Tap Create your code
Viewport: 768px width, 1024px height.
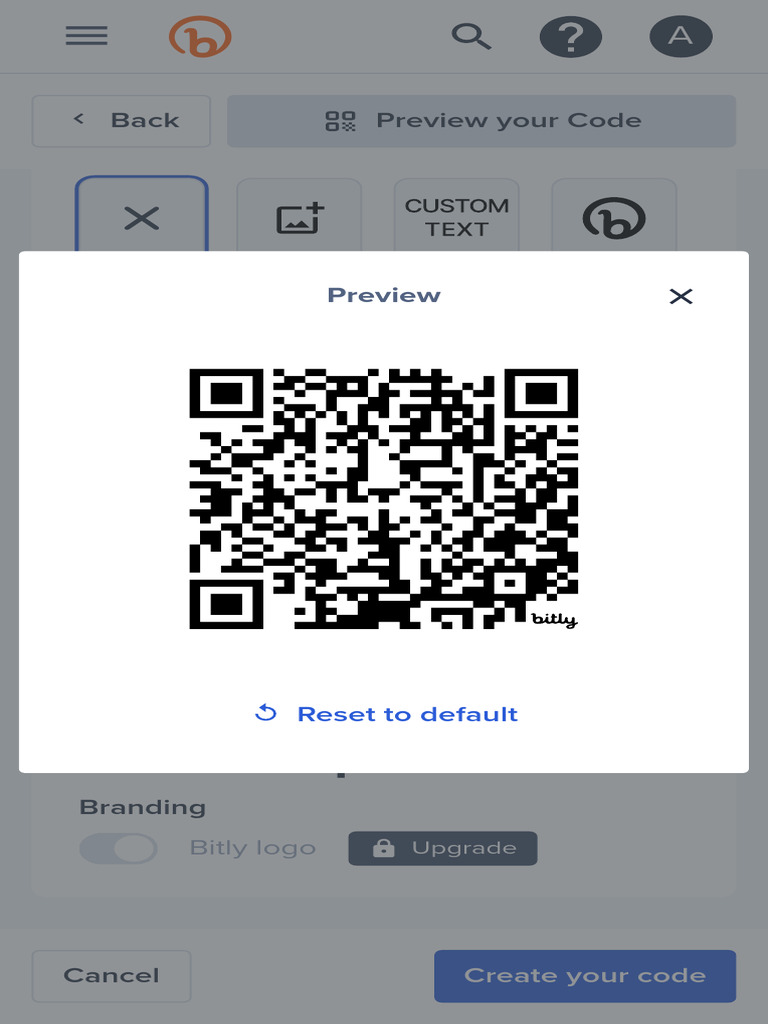point(585,976)
